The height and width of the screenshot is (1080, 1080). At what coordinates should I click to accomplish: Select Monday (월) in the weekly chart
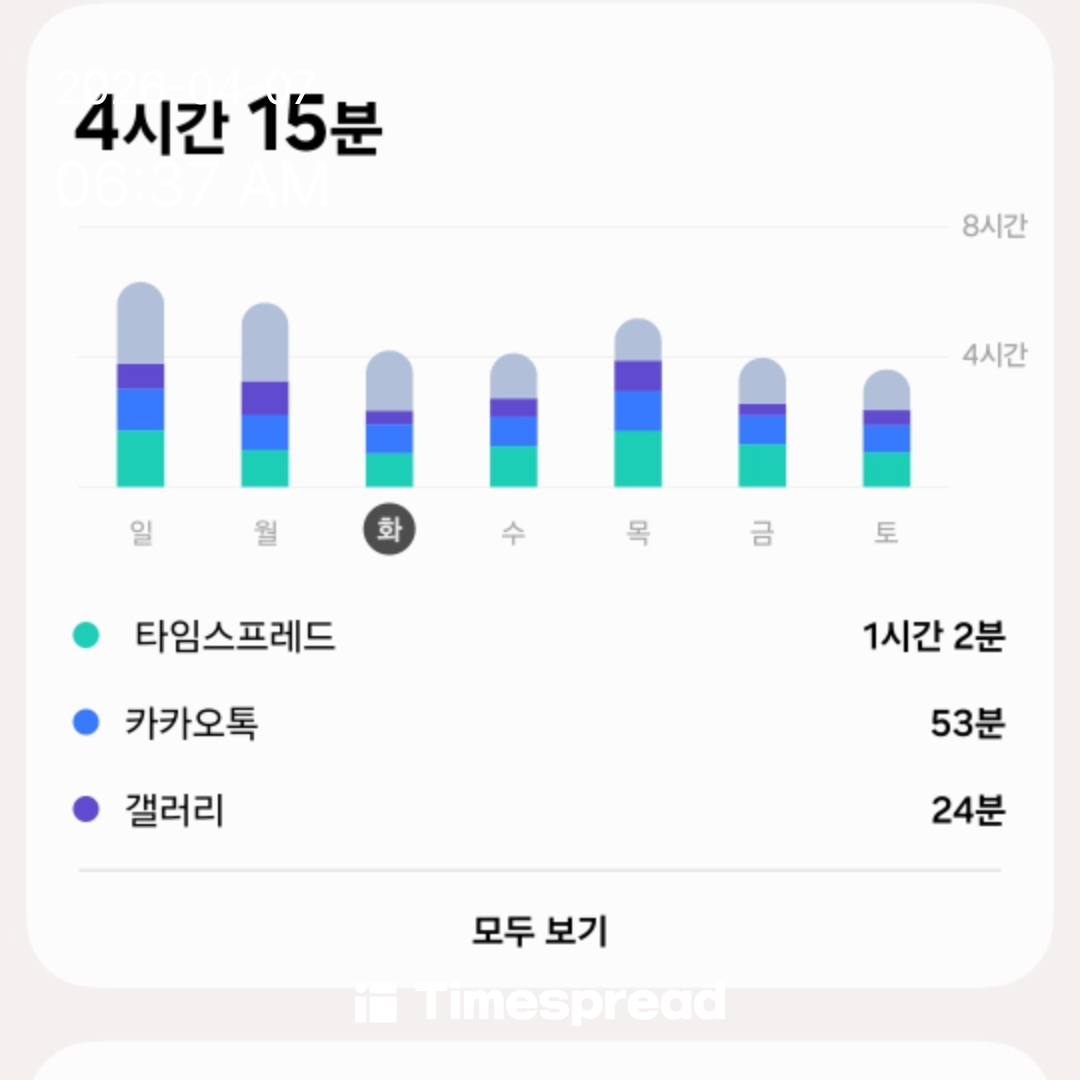tap(265, 532)
